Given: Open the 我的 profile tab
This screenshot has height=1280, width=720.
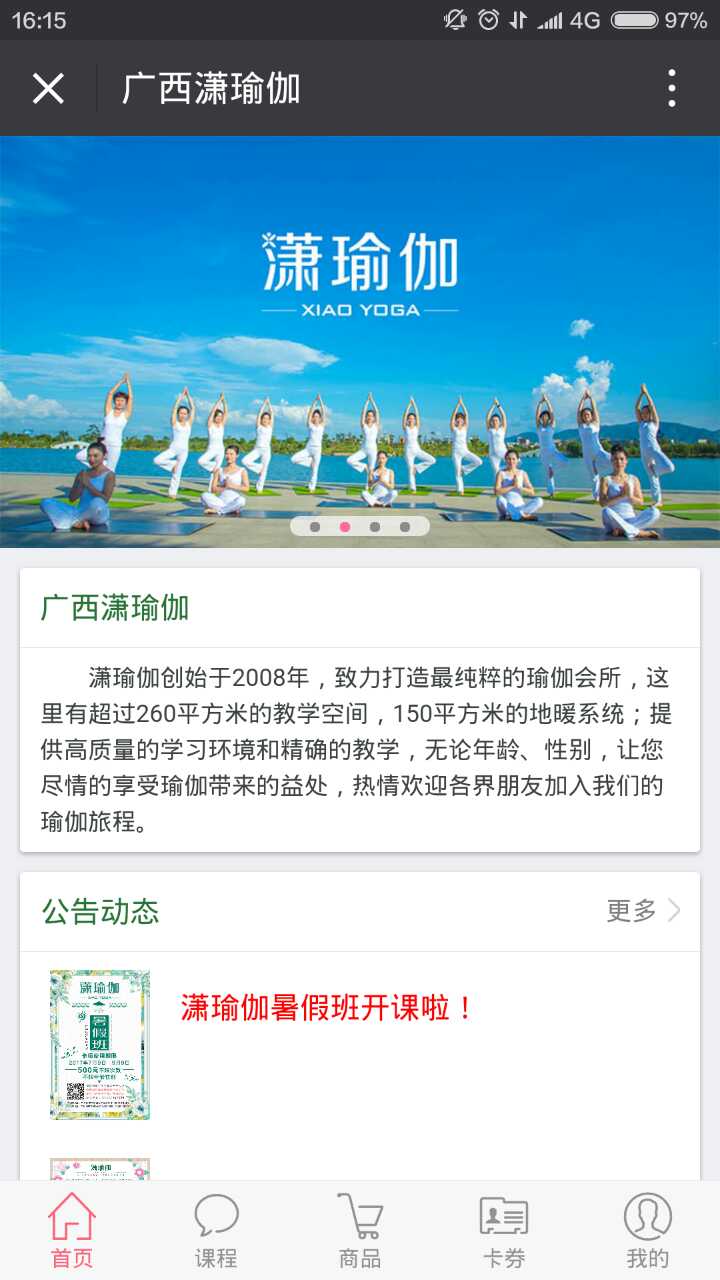Looking at the screenshot, I should 647,1231.
